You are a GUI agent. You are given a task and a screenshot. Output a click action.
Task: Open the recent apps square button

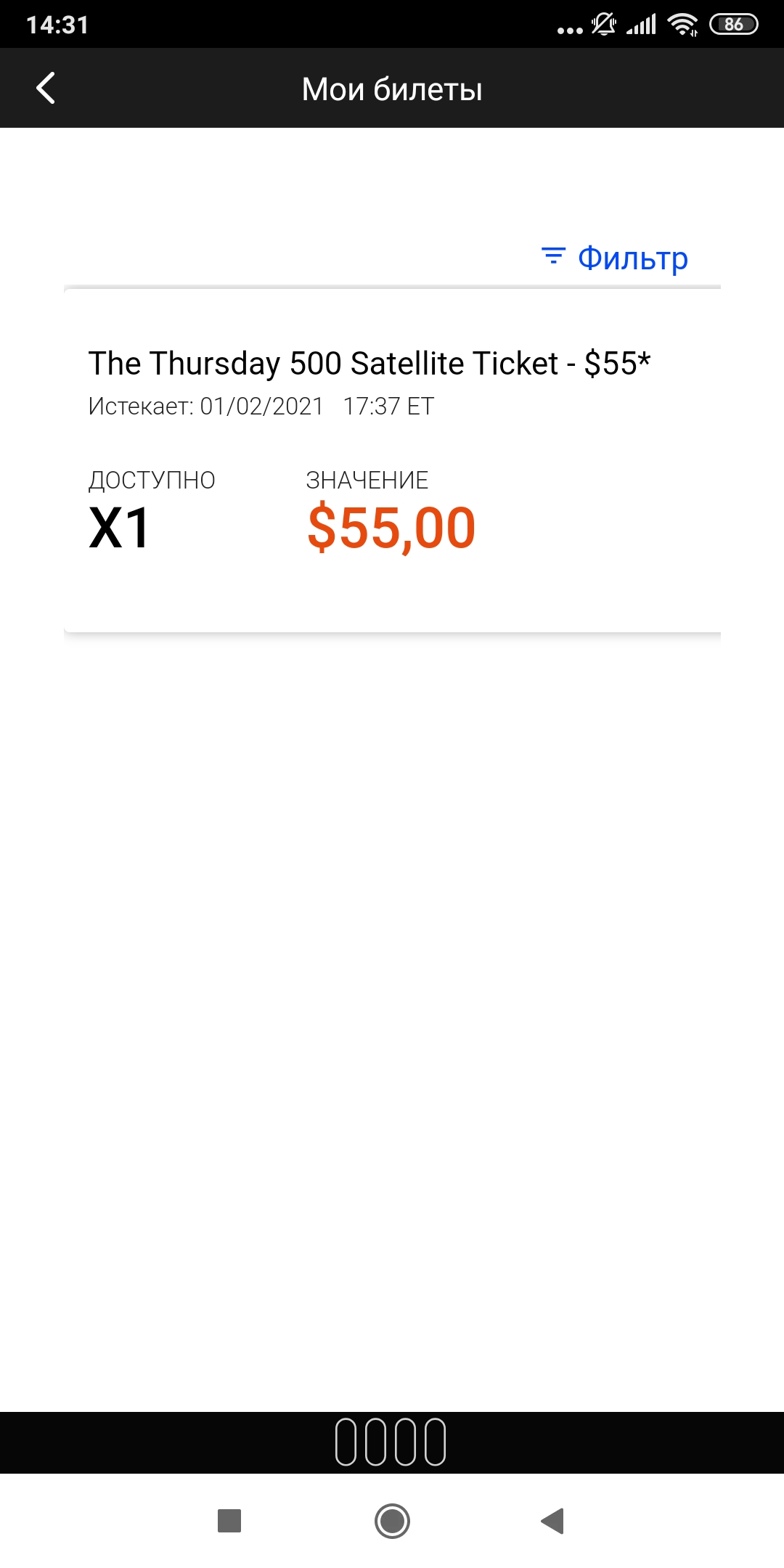tap(229, 1521)
